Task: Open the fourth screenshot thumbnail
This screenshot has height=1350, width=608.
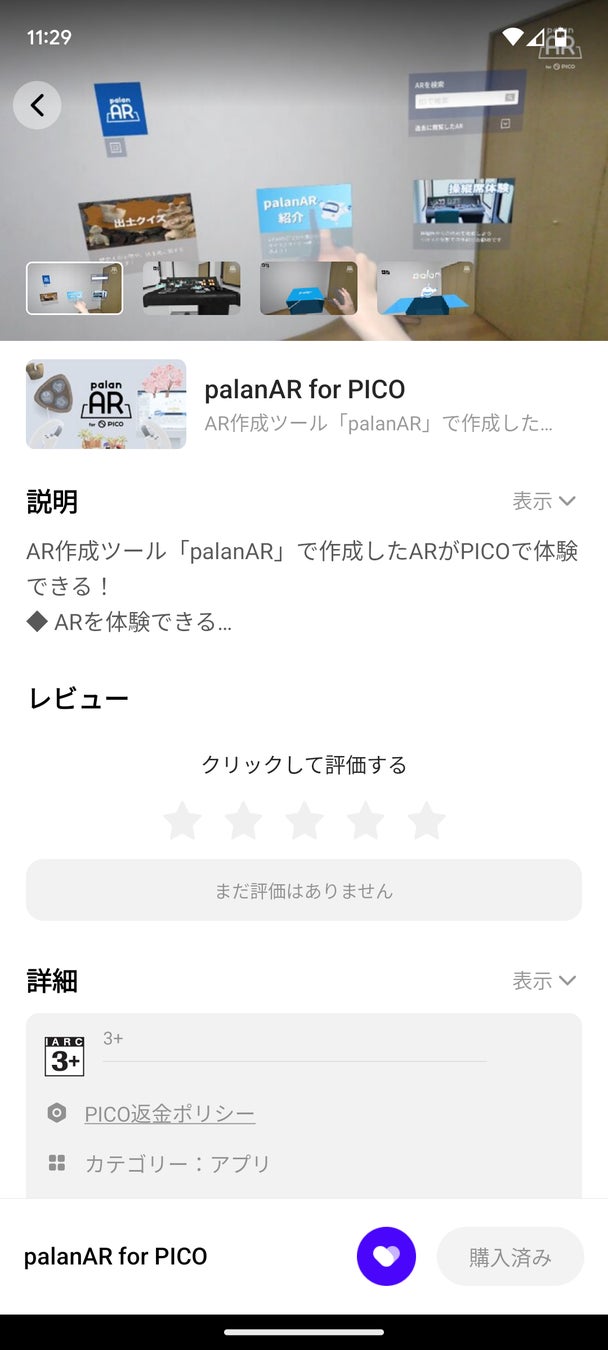Action: click(x=425, y=288)
